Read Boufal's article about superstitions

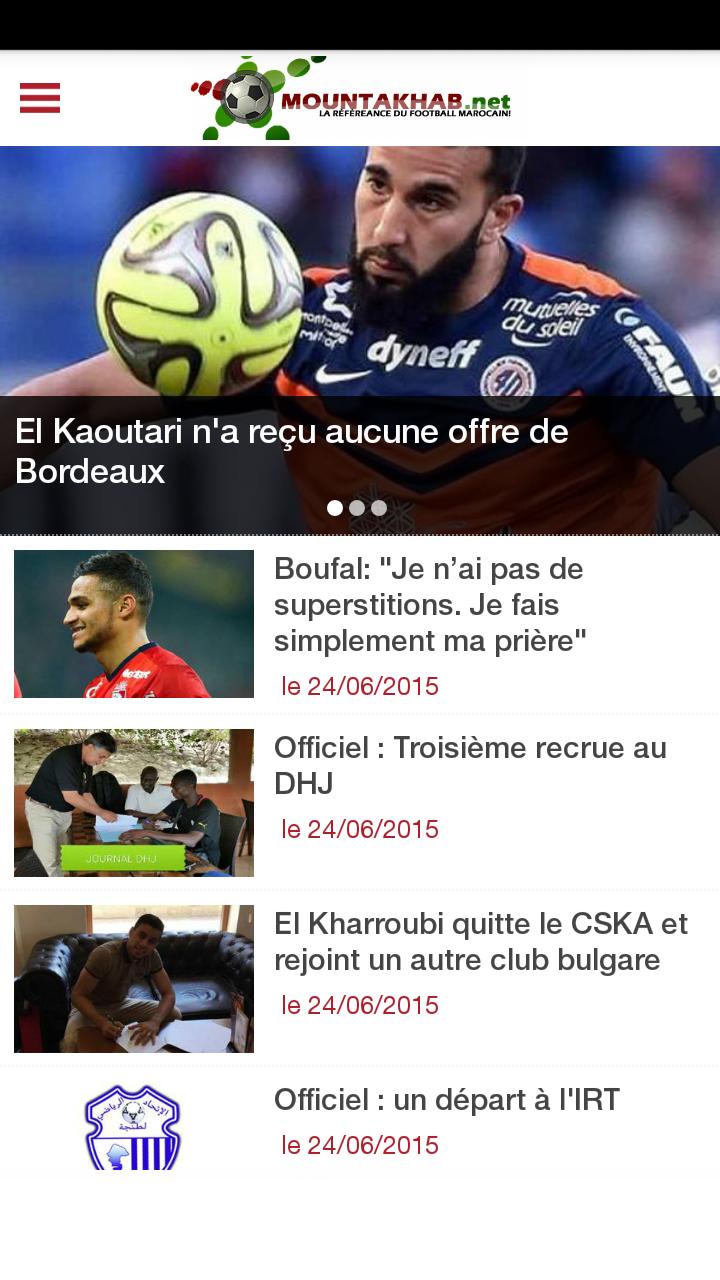pos(430,605)
